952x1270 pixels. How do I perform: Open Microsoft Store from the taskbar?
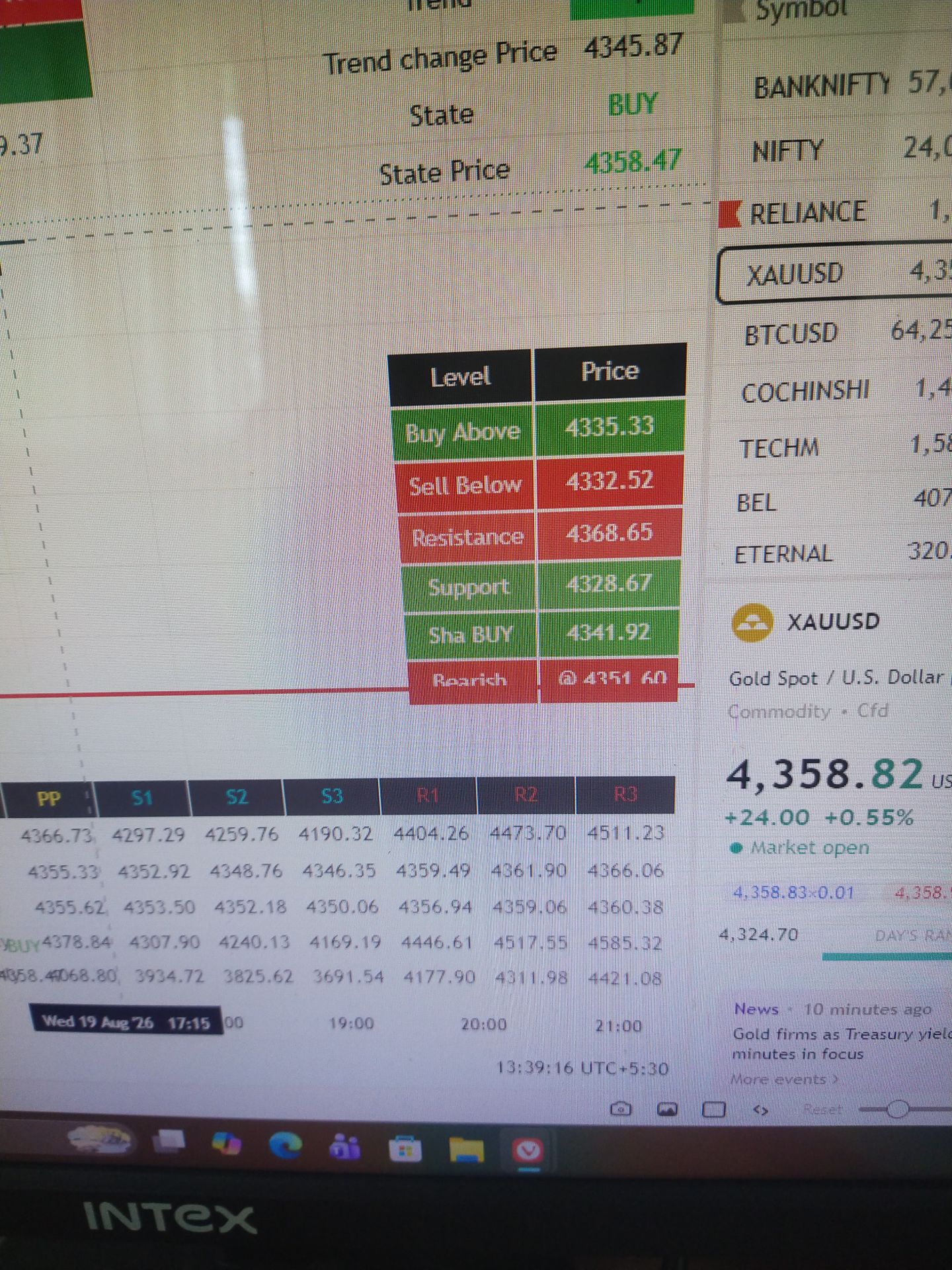point(405,1150)
